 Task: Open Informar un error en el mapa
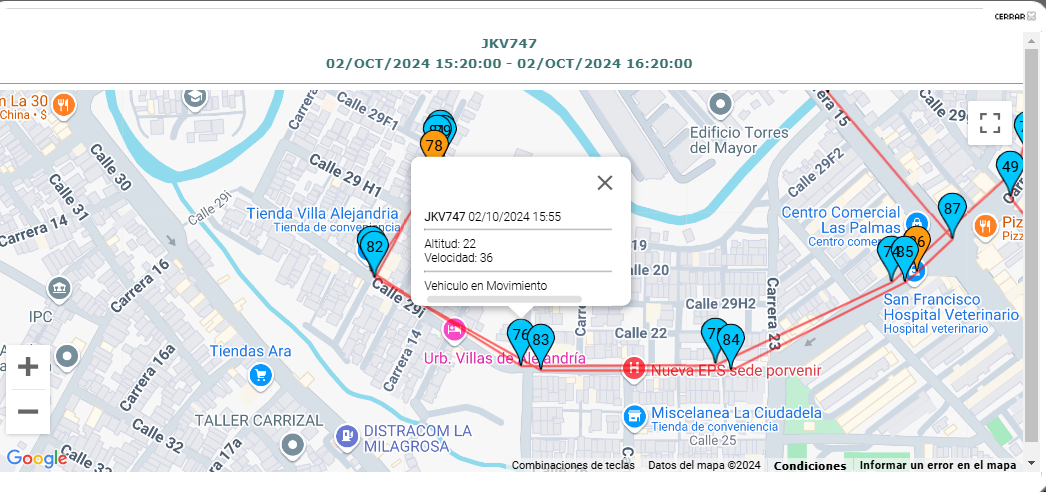(937, 465)
